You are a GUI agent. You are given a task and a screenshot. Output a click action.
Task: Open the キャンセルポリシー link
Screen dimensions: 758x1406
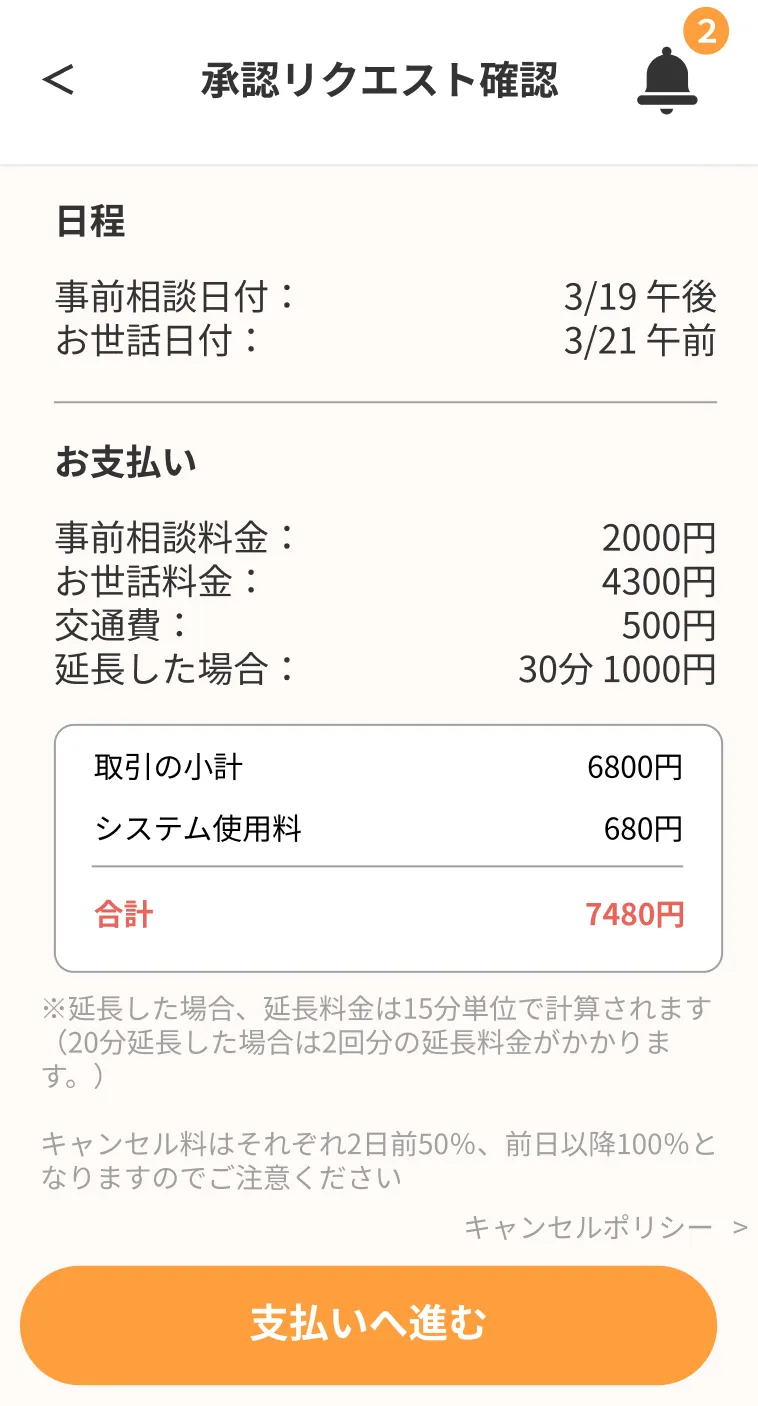(x=603, y=1227)
